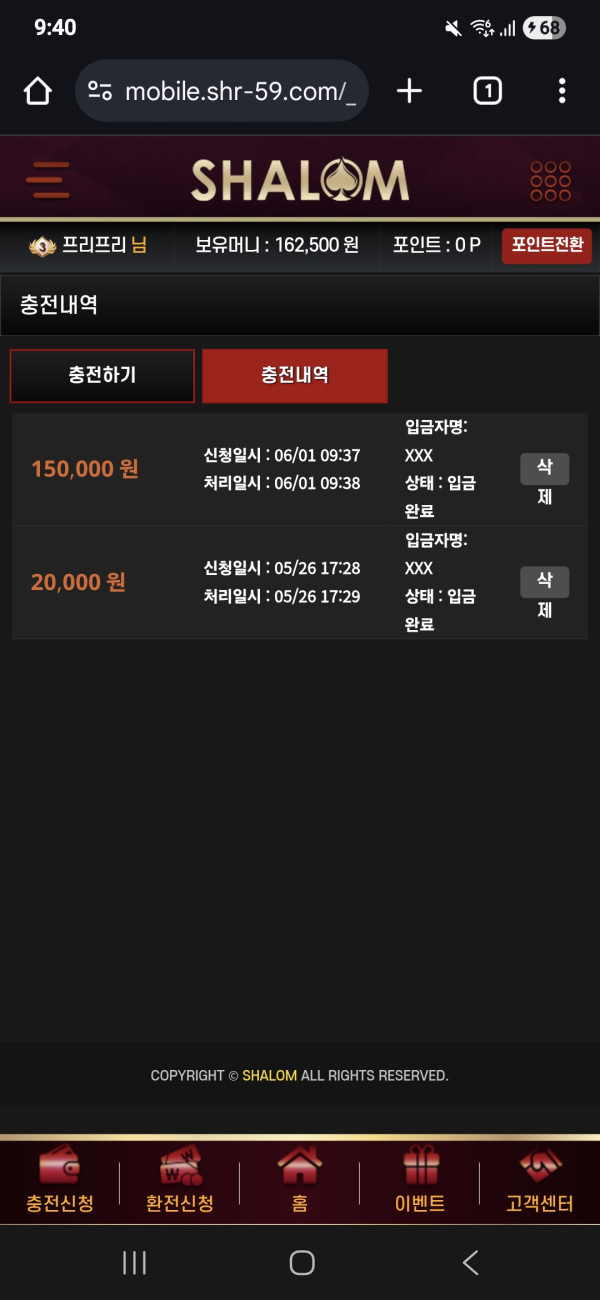Open the 이벤트 tab
Viewport: 600px width, 1300px height.
point(420,1181)
